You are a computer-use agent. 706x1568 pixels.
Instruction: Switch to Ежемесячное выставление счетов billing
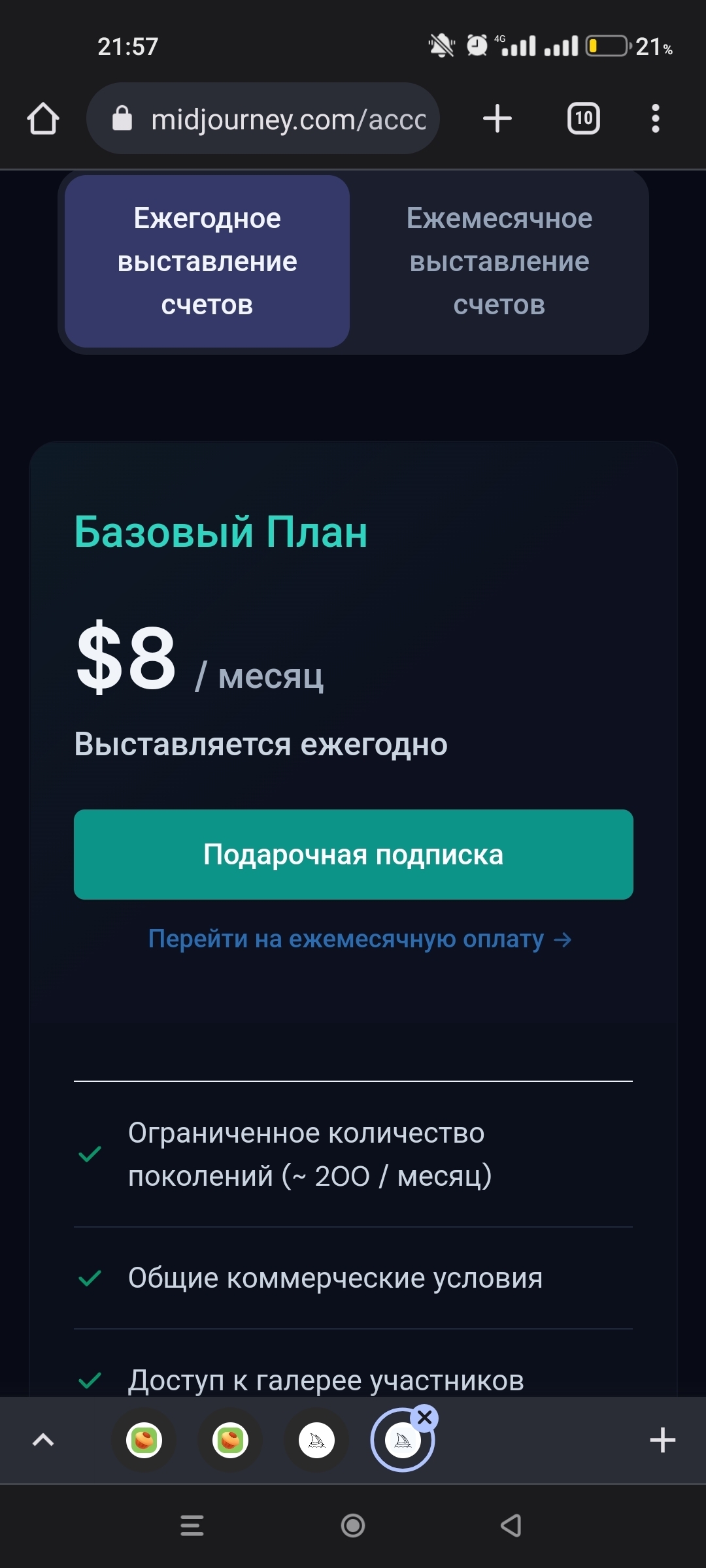coord(499,261)
